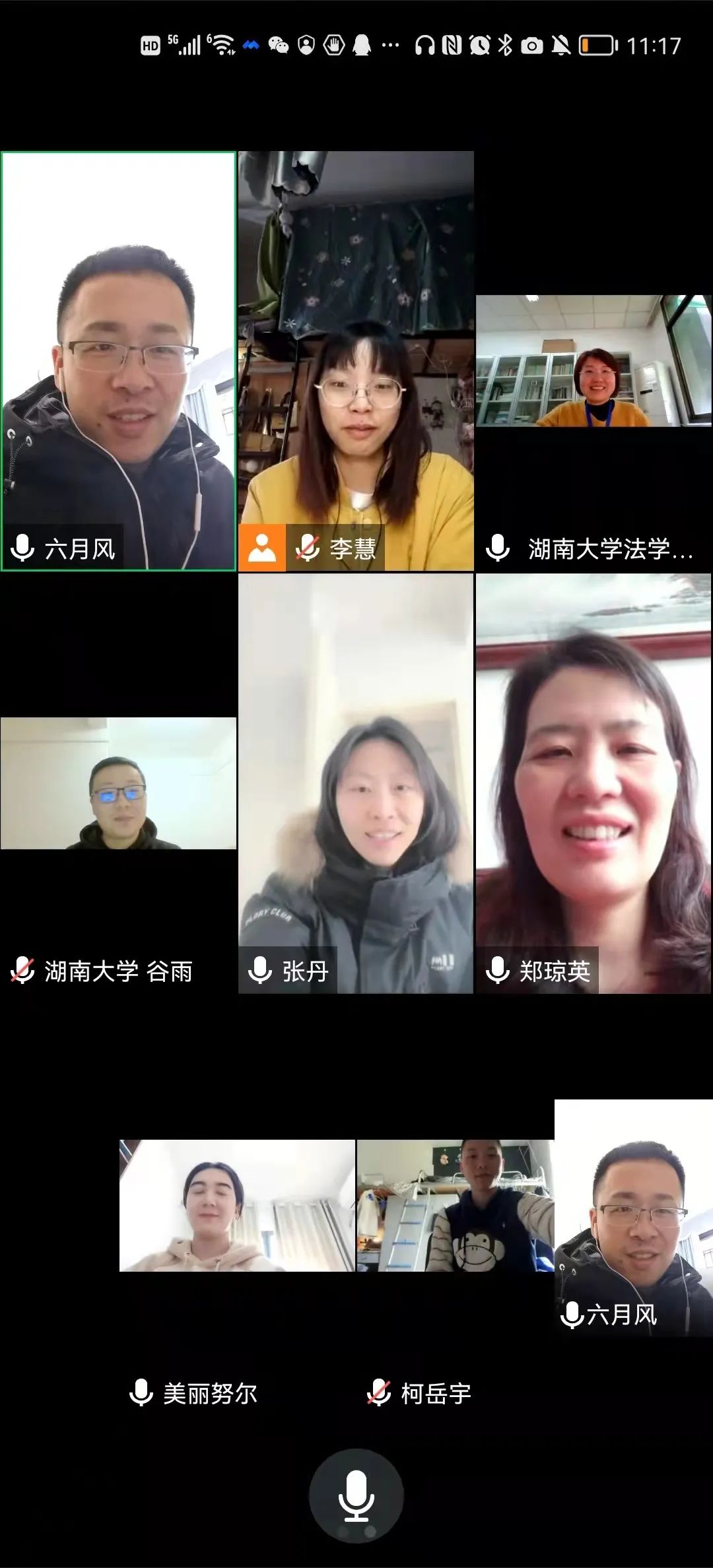The width and height of the screenshot is (713, 1568).
Task: Select the 湖南大学法学 participant video tile
Action: (x=594, y=361)
